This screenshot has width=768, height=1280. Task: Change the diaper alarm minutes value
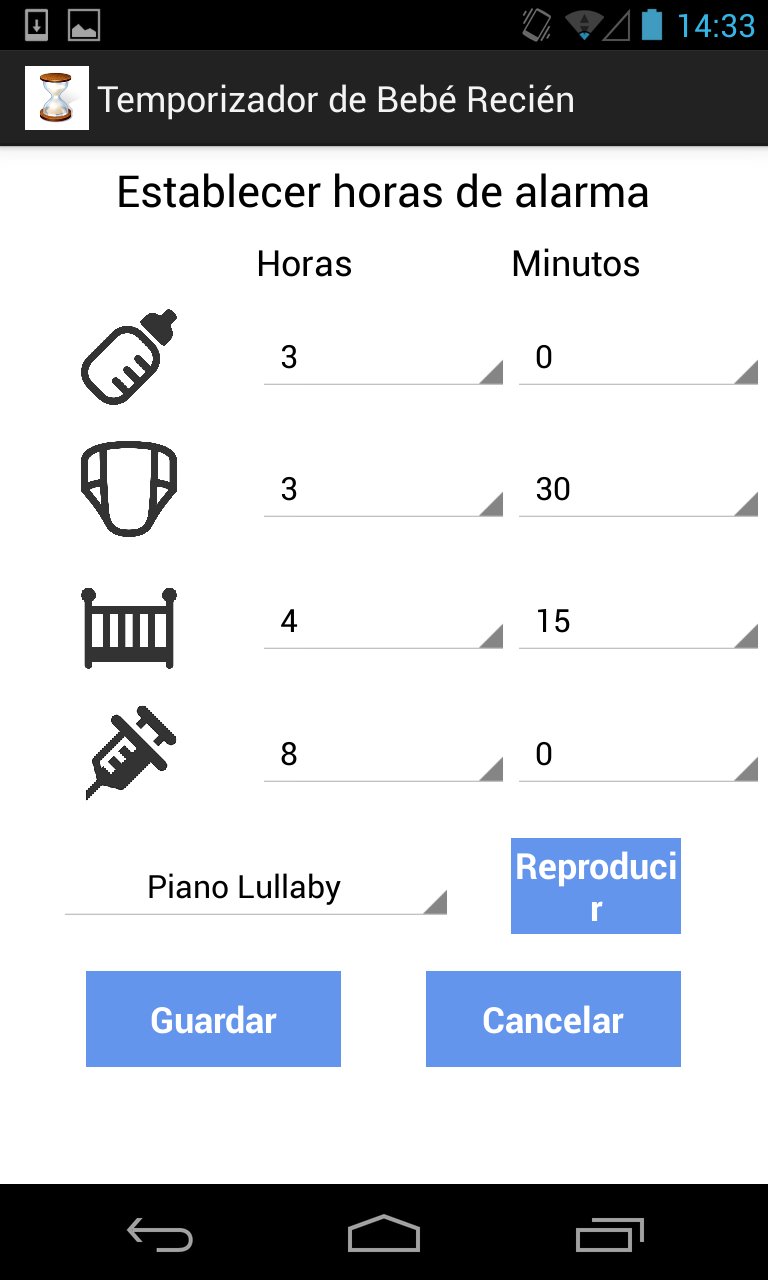(637, 490)
